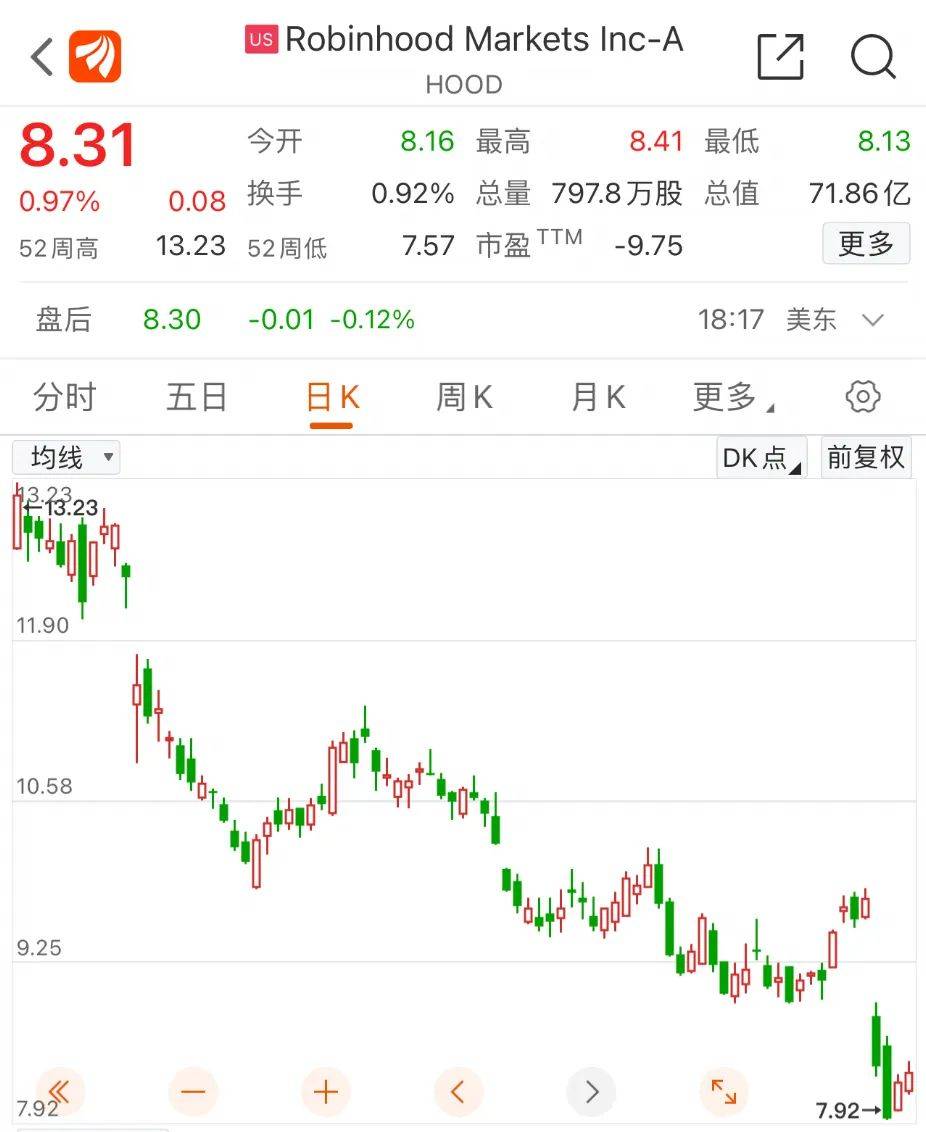This screenshot has height=1132, width=926.
Task: Open the DK点 dropdown
Action: point(762,458)
